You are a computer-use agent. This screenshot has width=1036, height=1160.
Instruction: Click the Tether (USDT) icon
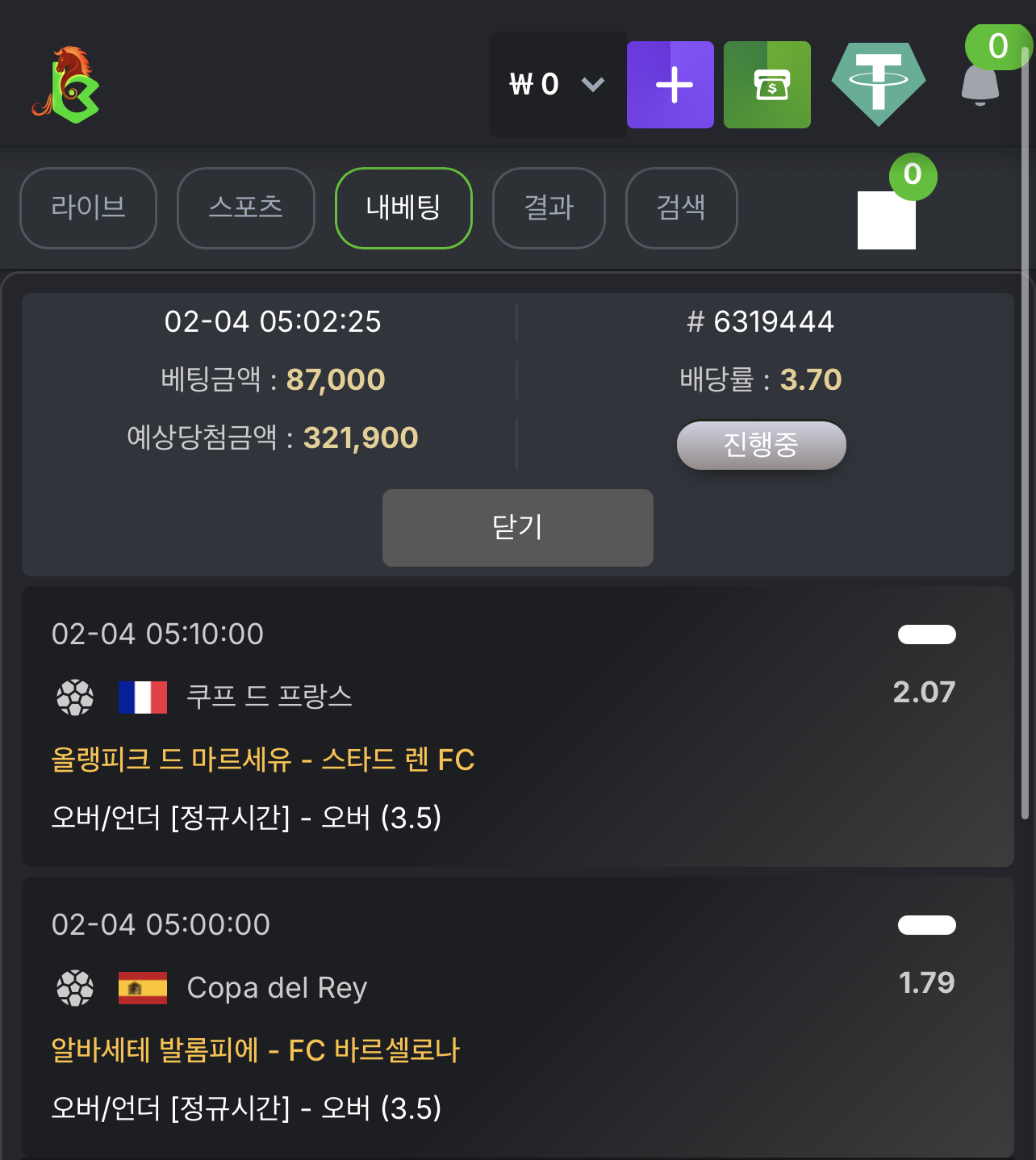pyautogui.click(x=878, y=82)
